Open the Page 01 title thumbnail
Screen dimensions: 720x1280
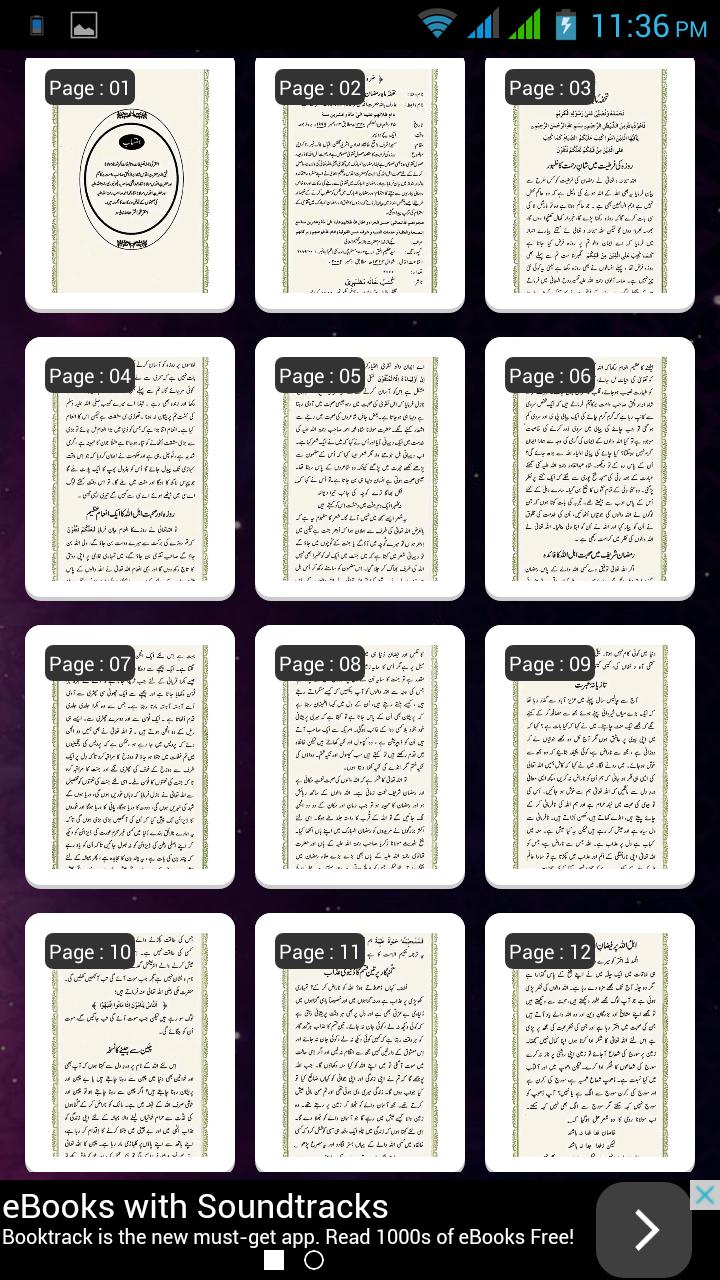tap(128, 185)
